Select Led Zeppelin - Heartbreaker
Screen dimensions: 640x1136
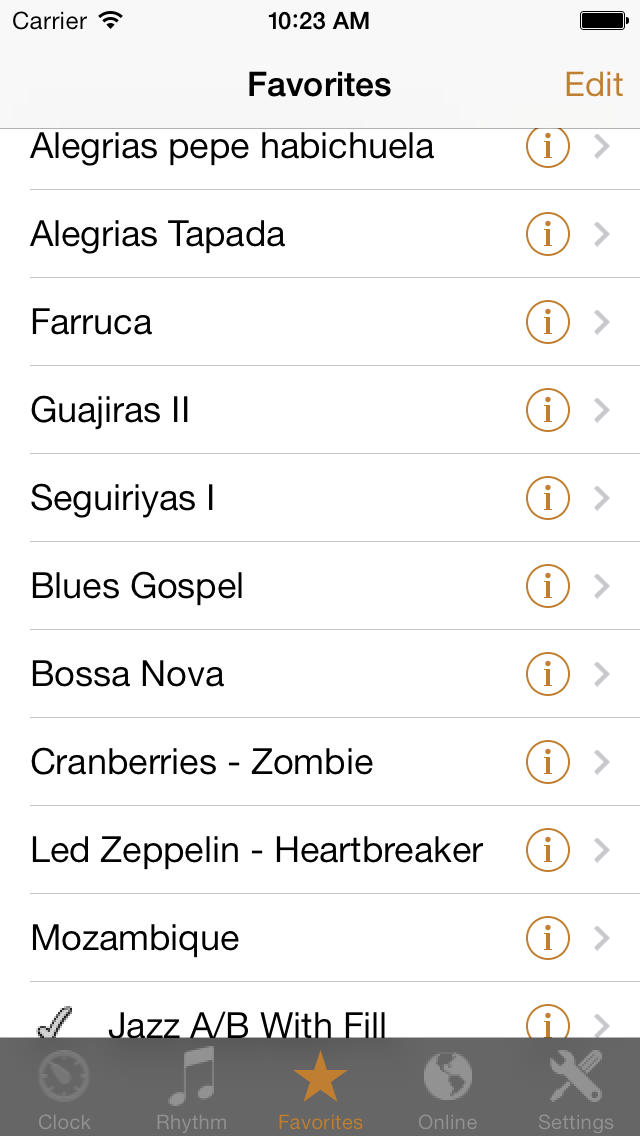(x=320, y=850)
